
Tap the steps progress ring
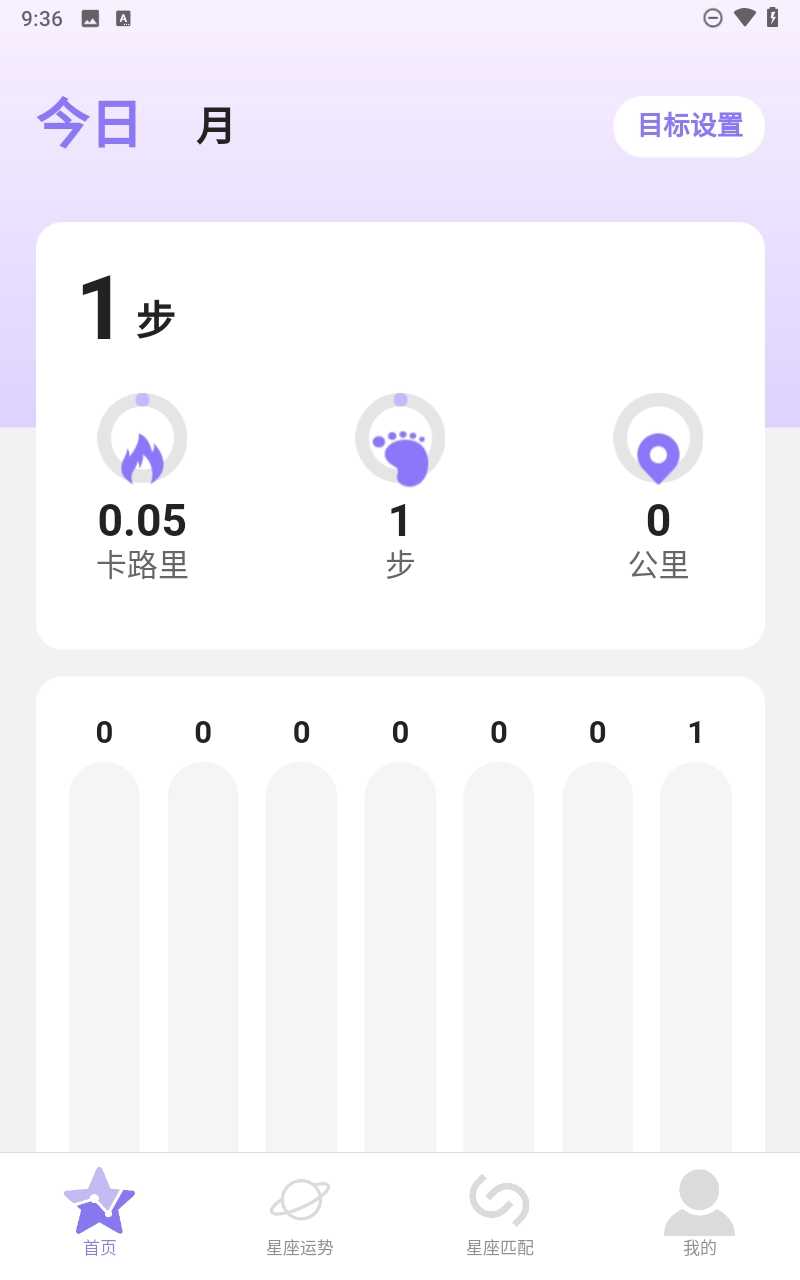click(x=400, y=438)
